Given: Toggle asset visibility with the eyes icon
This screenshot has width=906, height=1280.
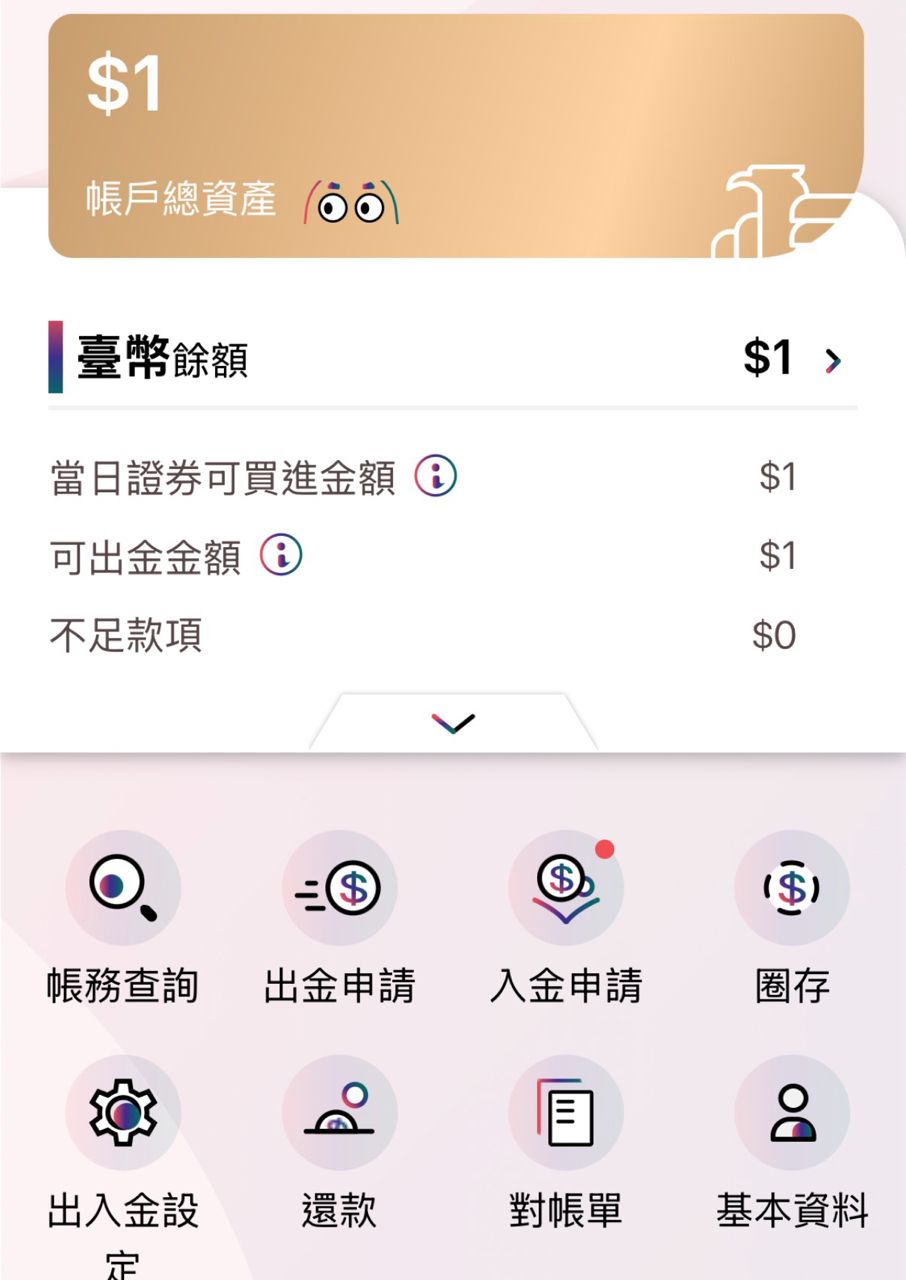Looking at the screenshot, I should [351, 203].
